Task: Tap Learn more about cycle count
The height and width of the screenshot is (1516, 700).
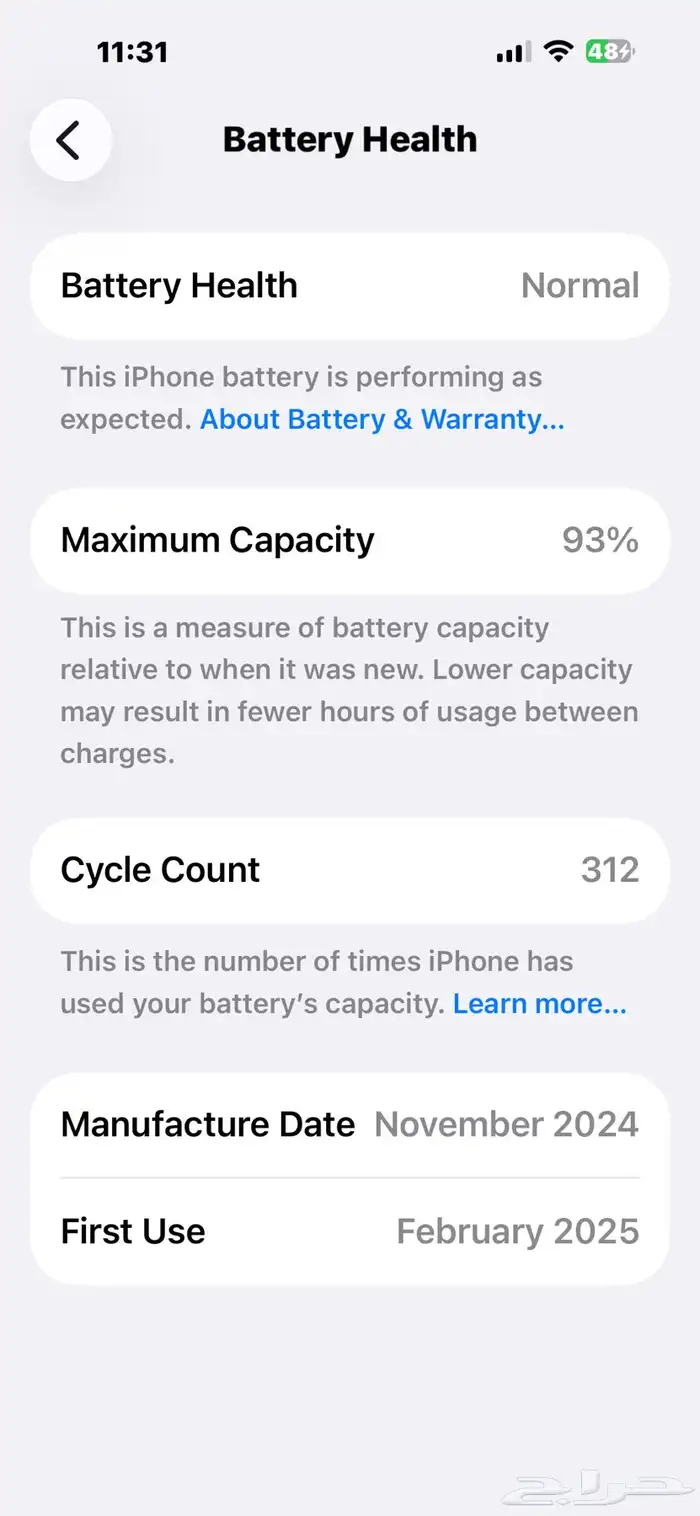Action: coord(540,1003)
